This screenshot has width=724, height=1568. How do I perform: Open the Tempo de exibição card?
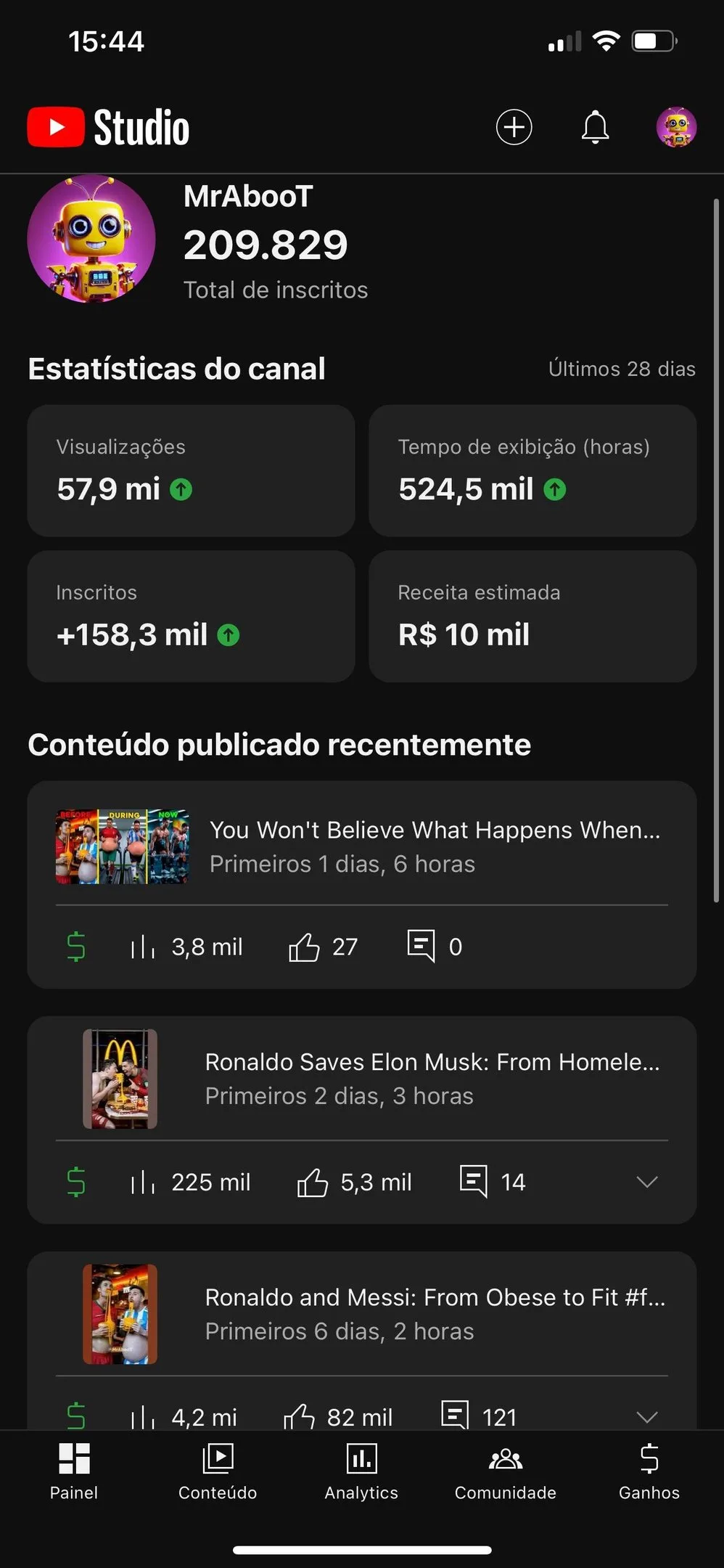click(532, 470)
